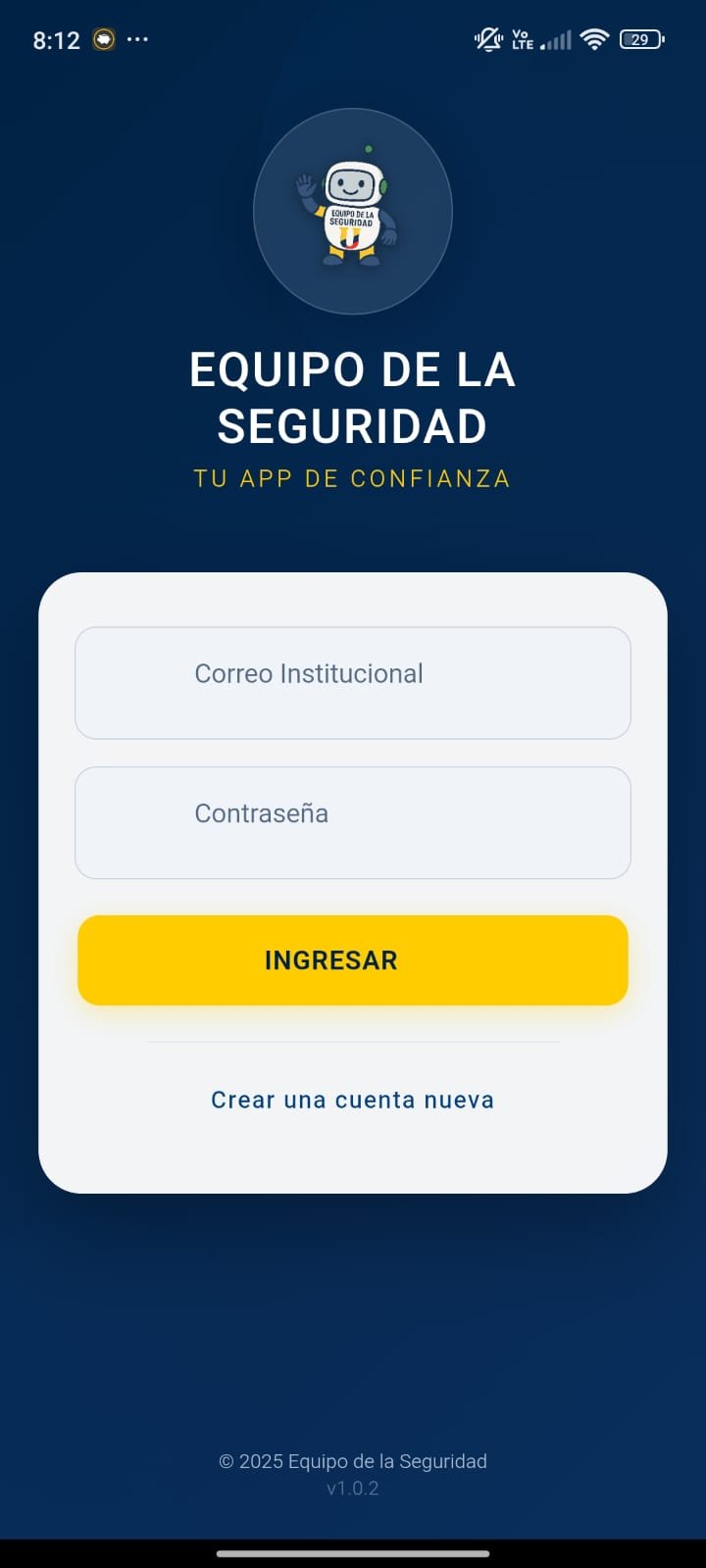706x1568 pixels.
Task: Tap the TU APP DE CONFIANZA tagline
Action: point(353,478)
